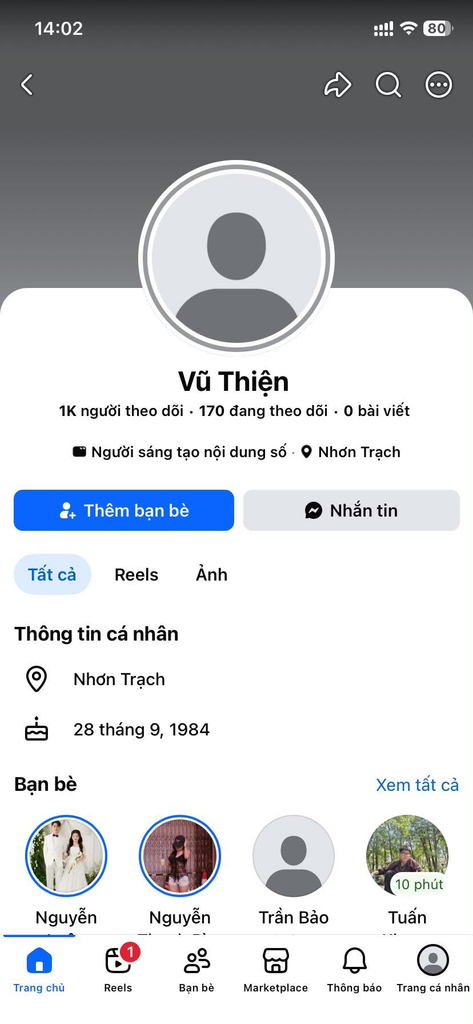This screenshot has width=473, height=1024.
Task: Share this profile via the arrow icon
Action: (338, 85)
